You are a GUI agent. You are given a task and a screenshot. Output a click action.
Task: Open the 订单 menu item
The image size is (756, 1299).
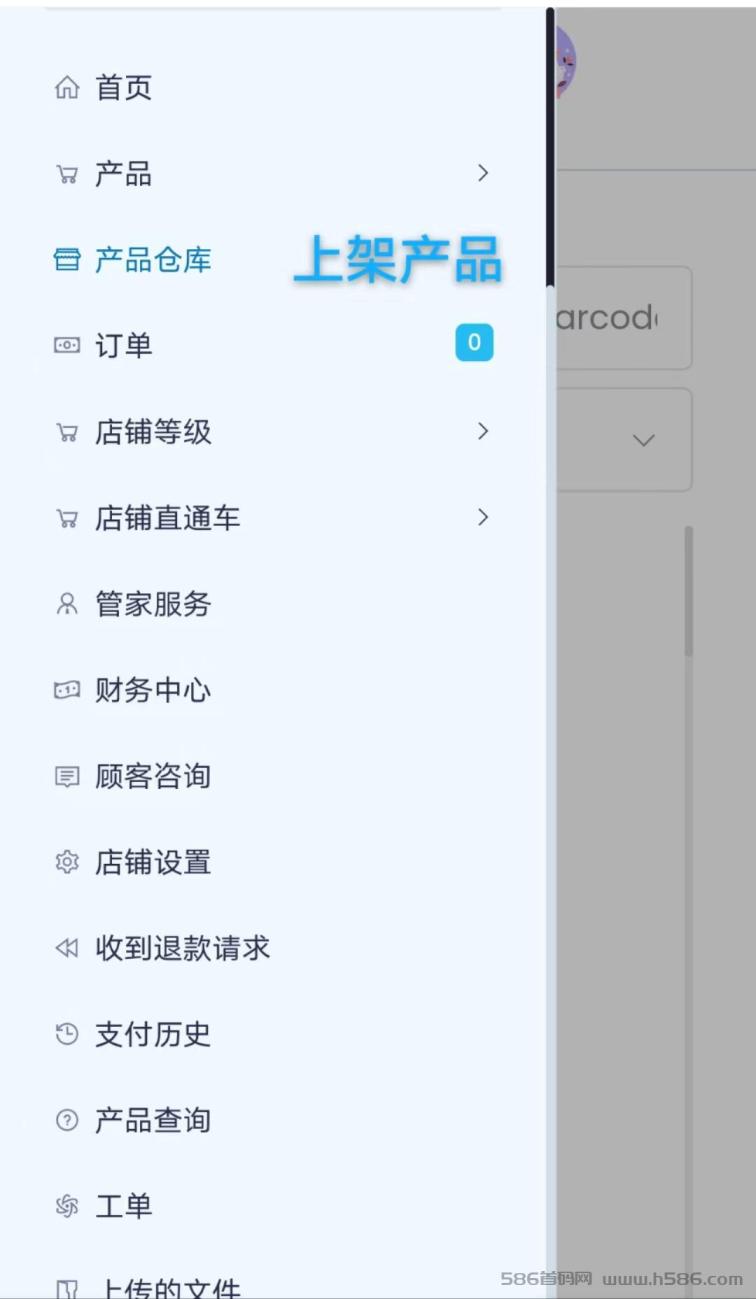[272, 346]
